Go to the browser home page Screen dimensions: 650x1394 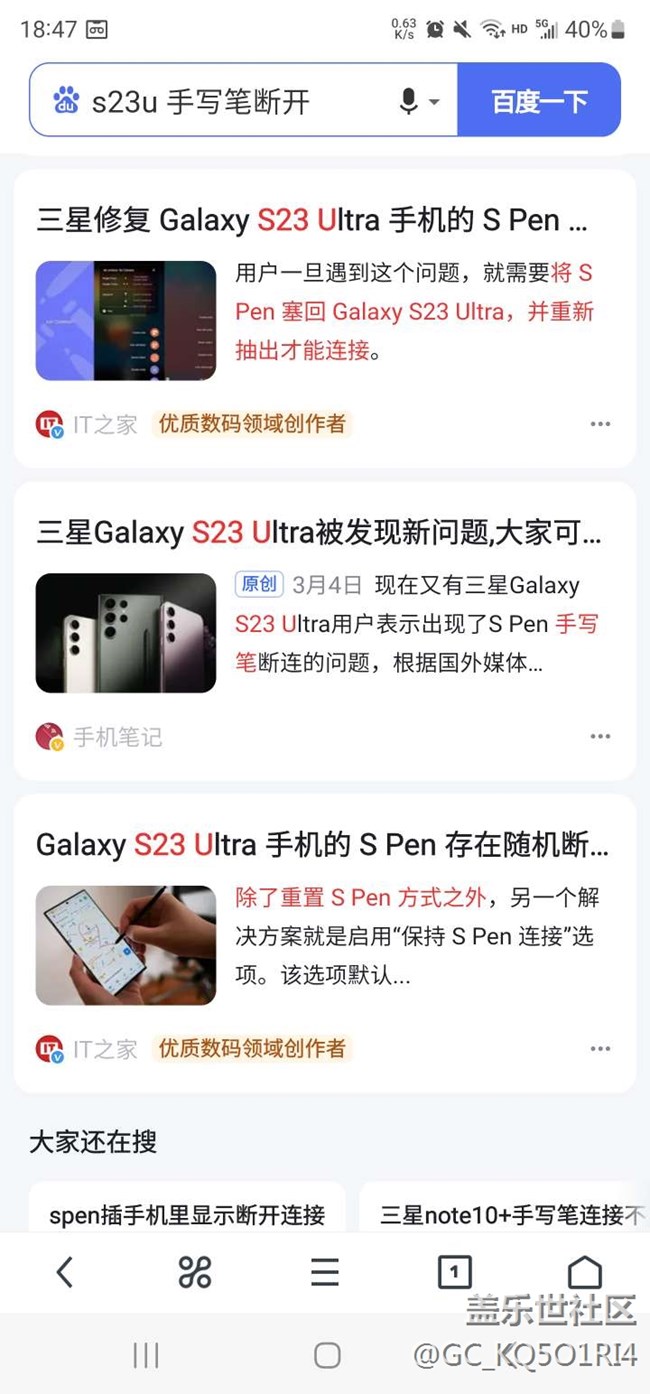pos(585,1272)
